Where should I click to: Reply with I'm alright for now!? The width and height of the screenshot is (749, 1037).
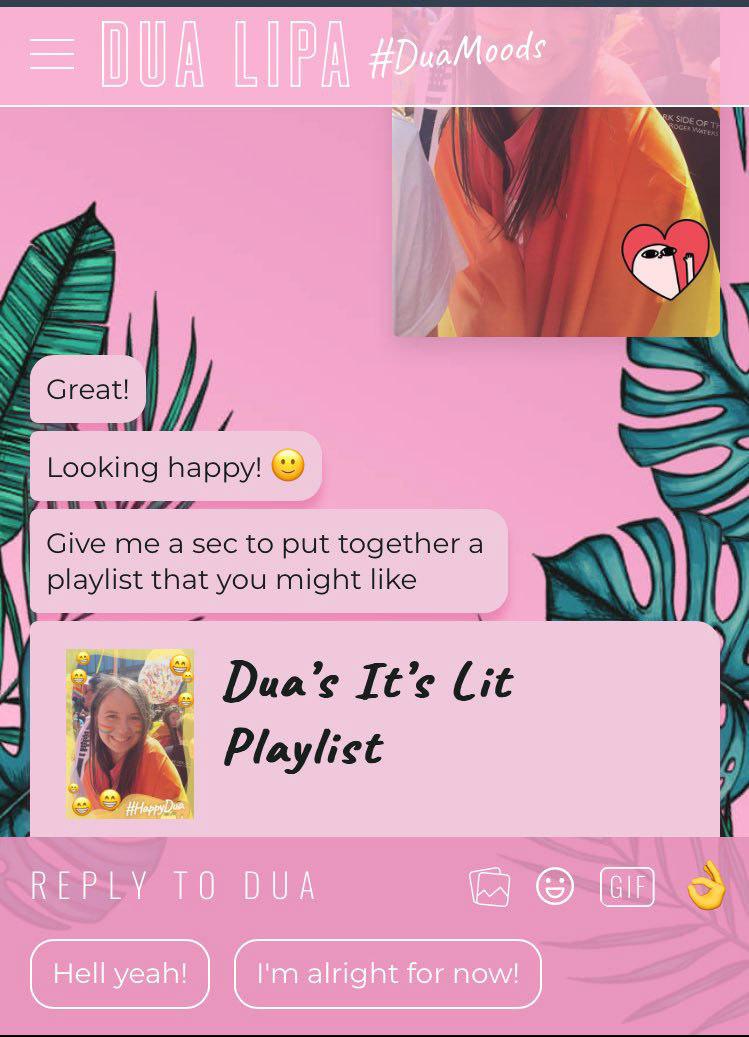click(x=387, y=973)
